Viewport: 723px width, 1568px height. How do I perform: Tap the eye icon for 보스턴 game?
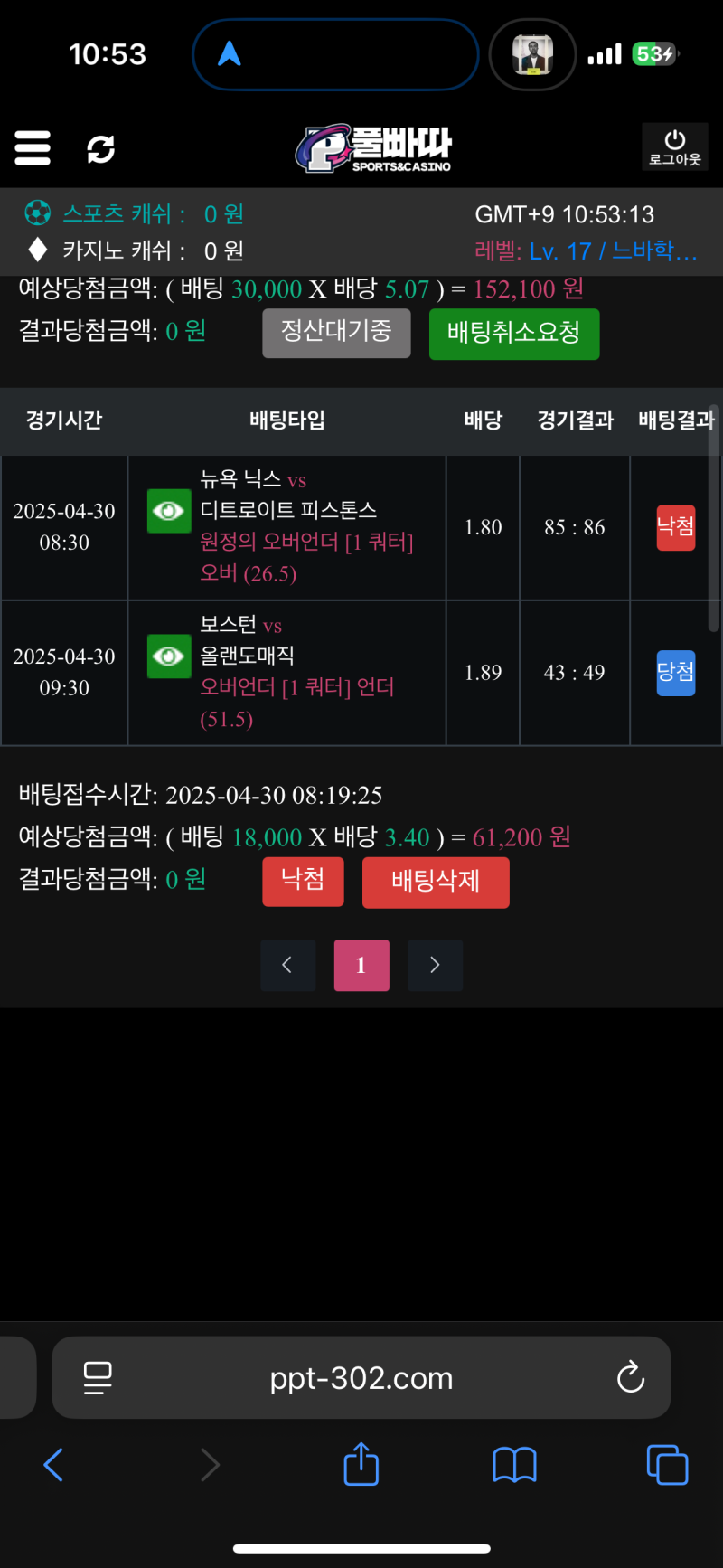tap(169, 656)
